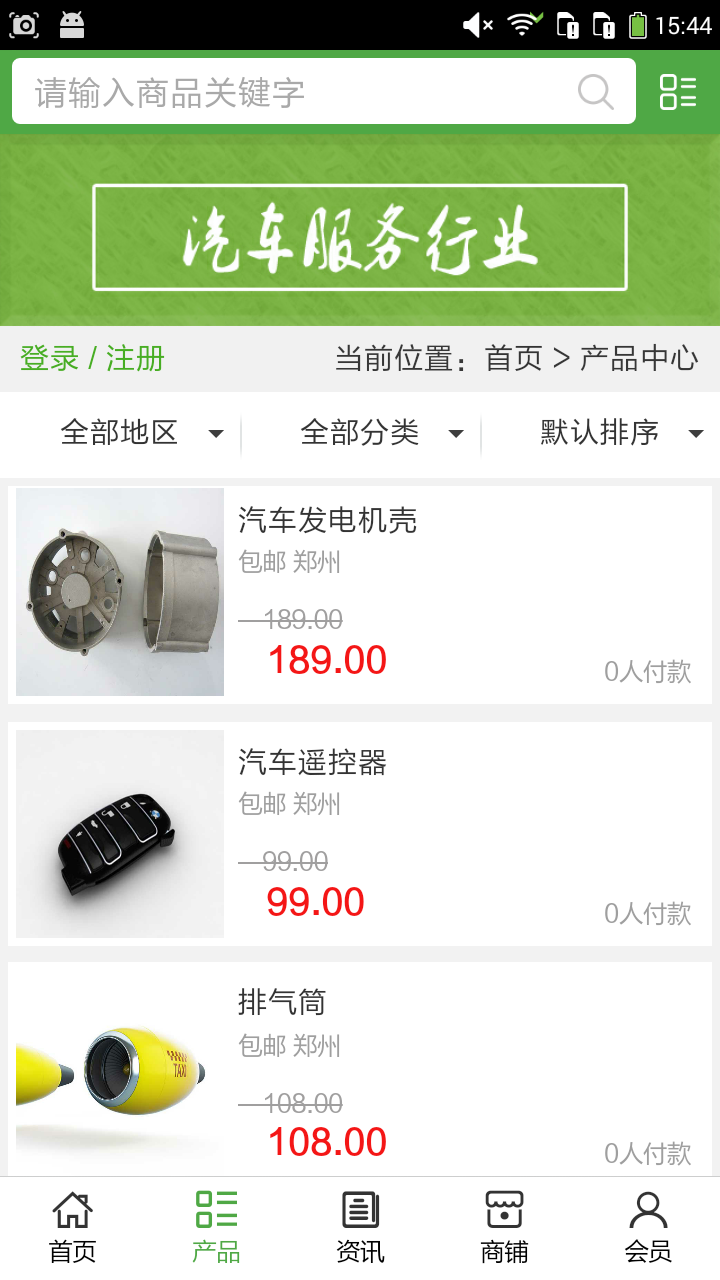This screenshot has height=1280, width=720.
Task: Expand the 全部分类 dropdown
Action: [380, 433]
